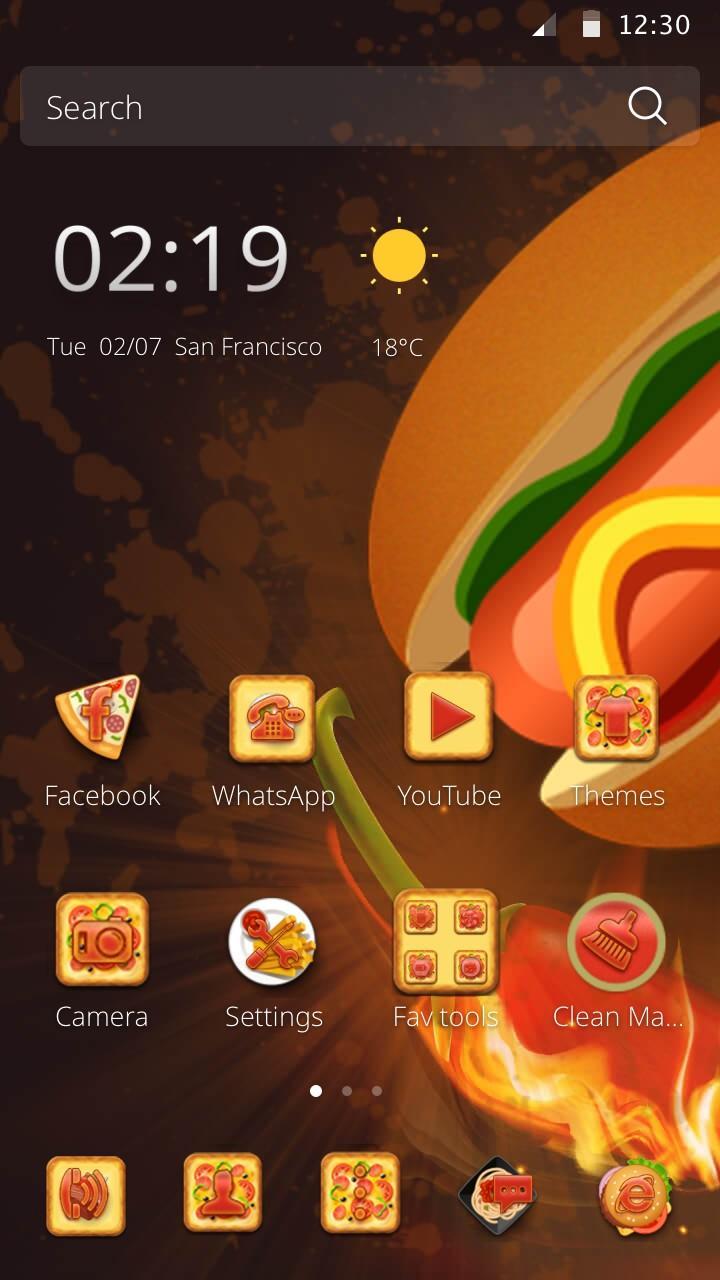Open the app drawer
Screen dimensions: 720x1280
click(x=360, y=1193)
